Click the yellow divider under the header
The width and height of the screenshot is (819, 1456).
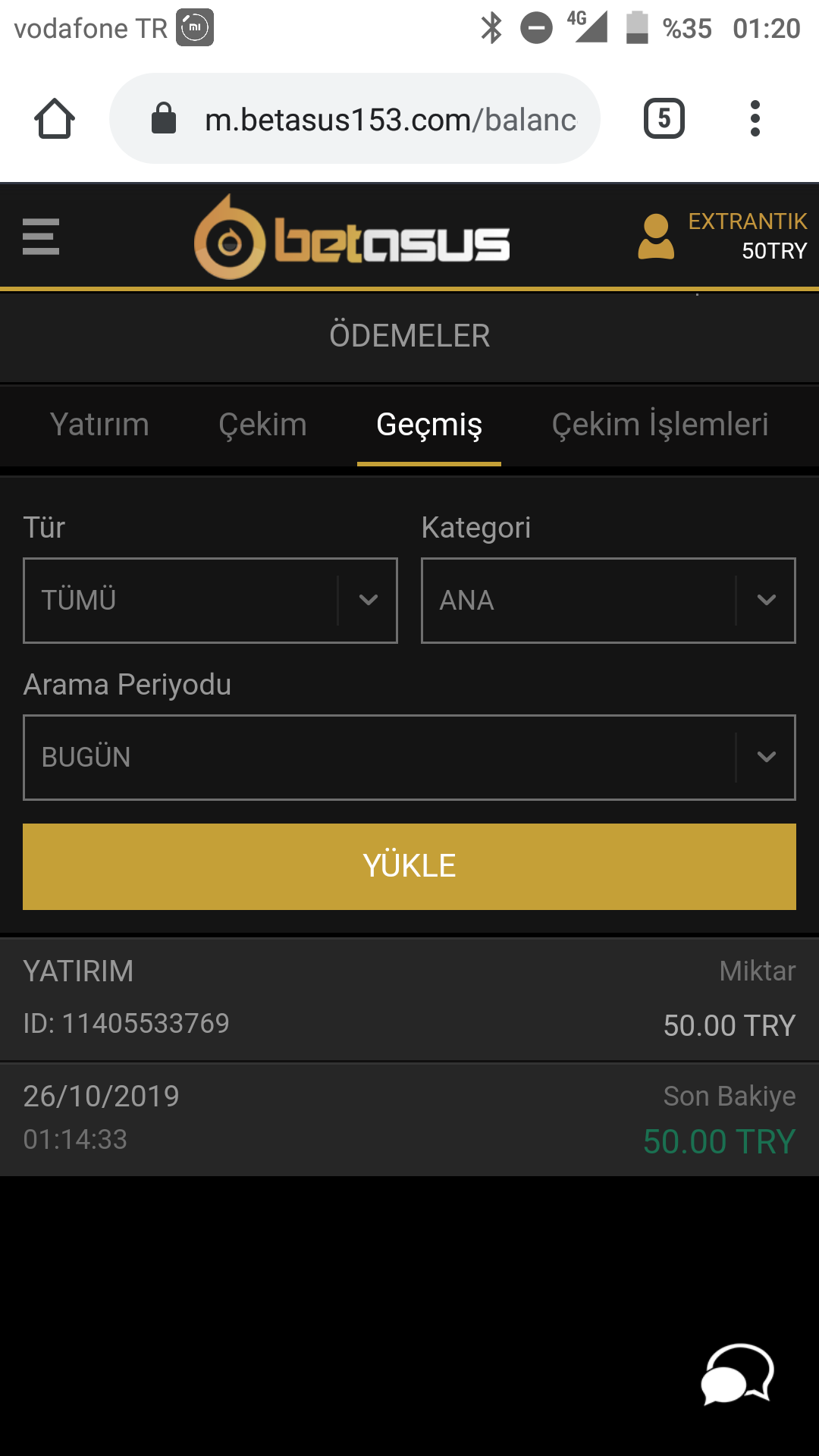click(409, 289)
